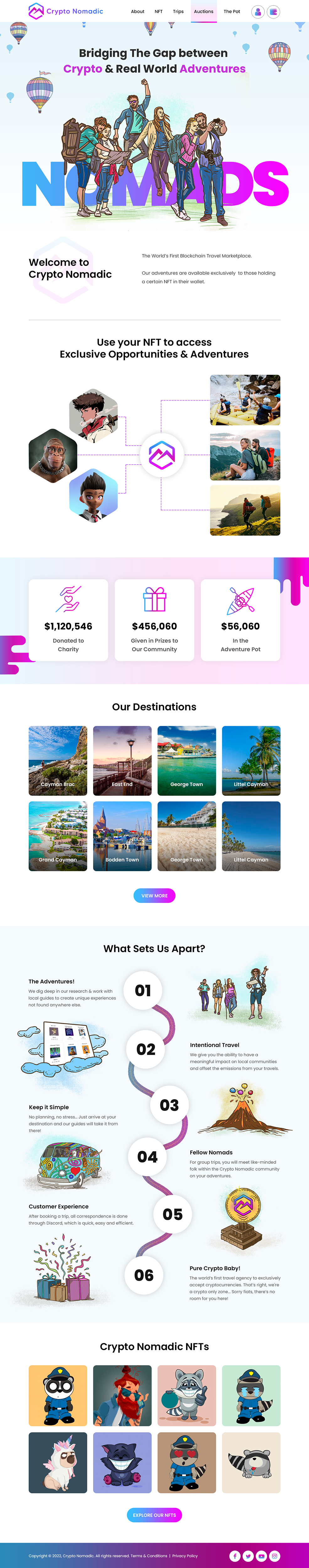309x1568 pixels.
Task: Open The Pot page
Action: (x=232, y=12)
